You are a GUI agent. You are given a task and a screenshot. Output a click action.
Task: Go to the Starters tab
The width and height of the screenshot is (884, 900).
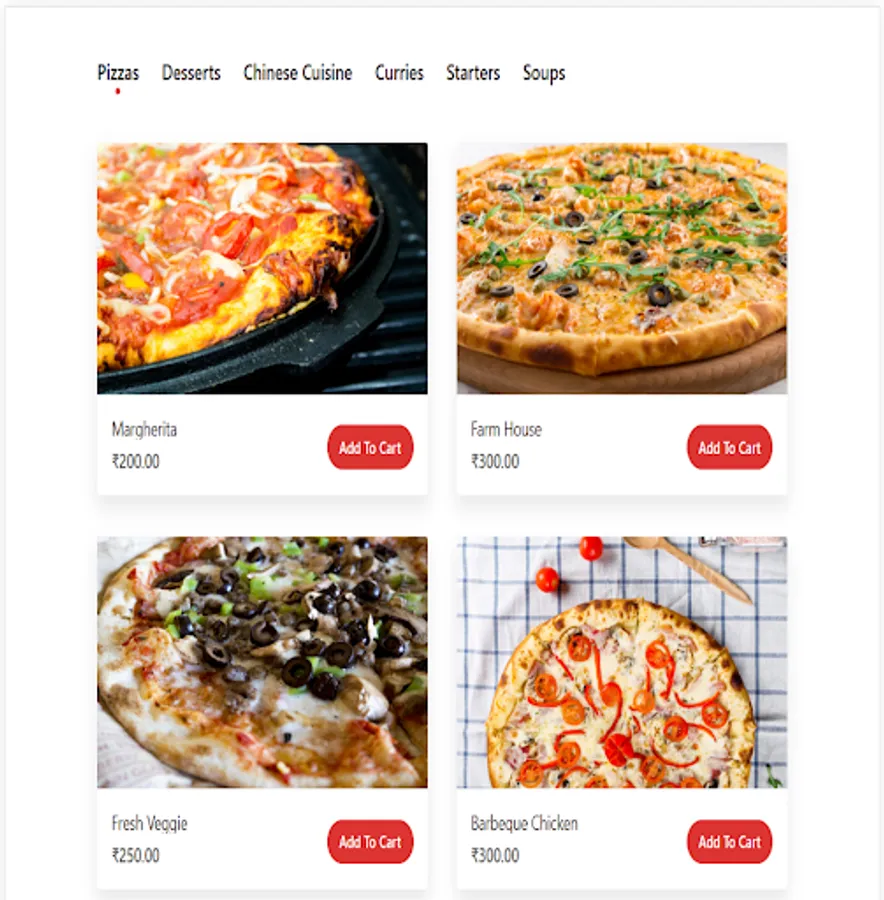(x=473, y=73)
